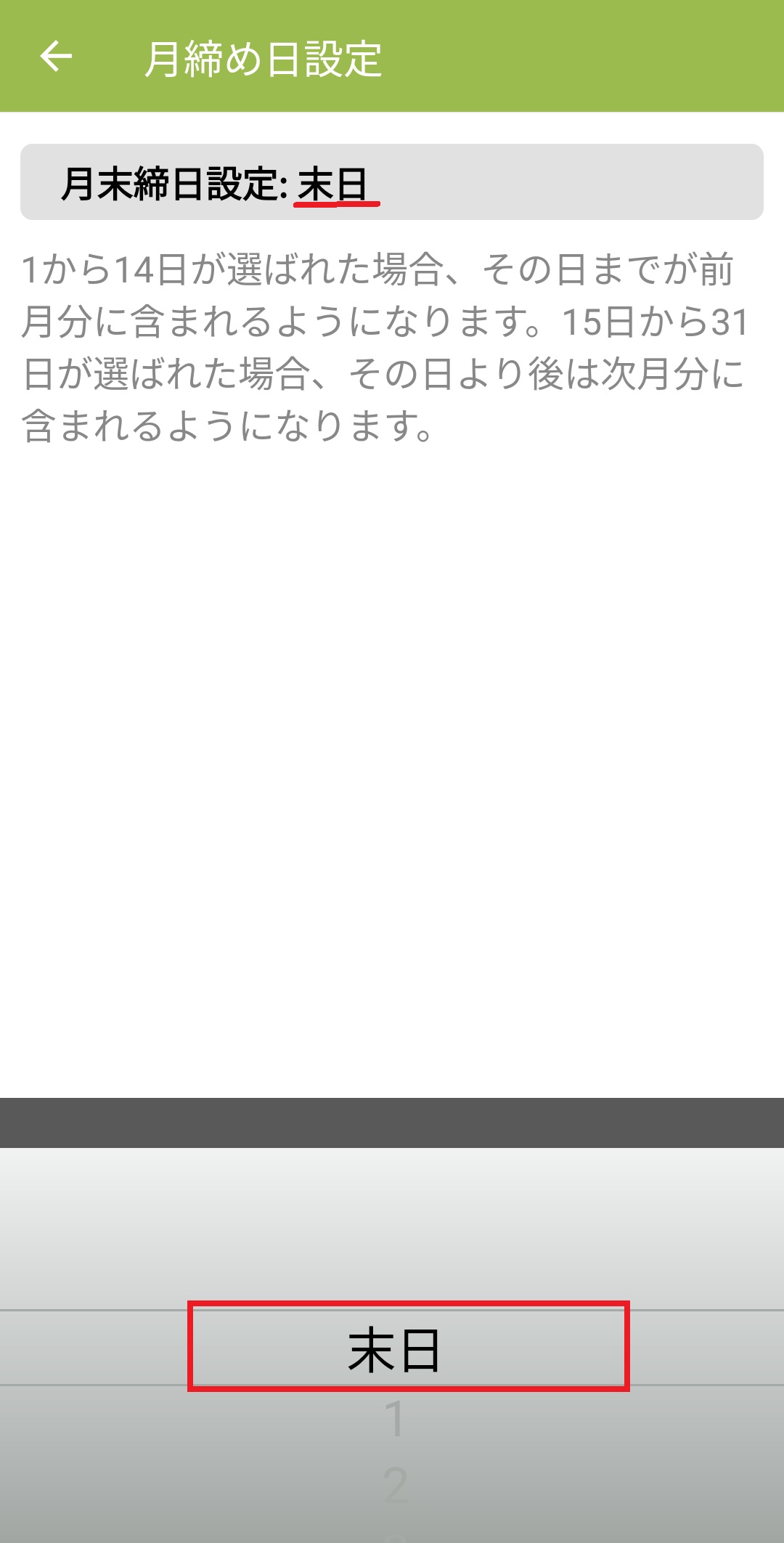Choose day 1 in the picker
The image size is (784, 1543).
coord(394,1418)
